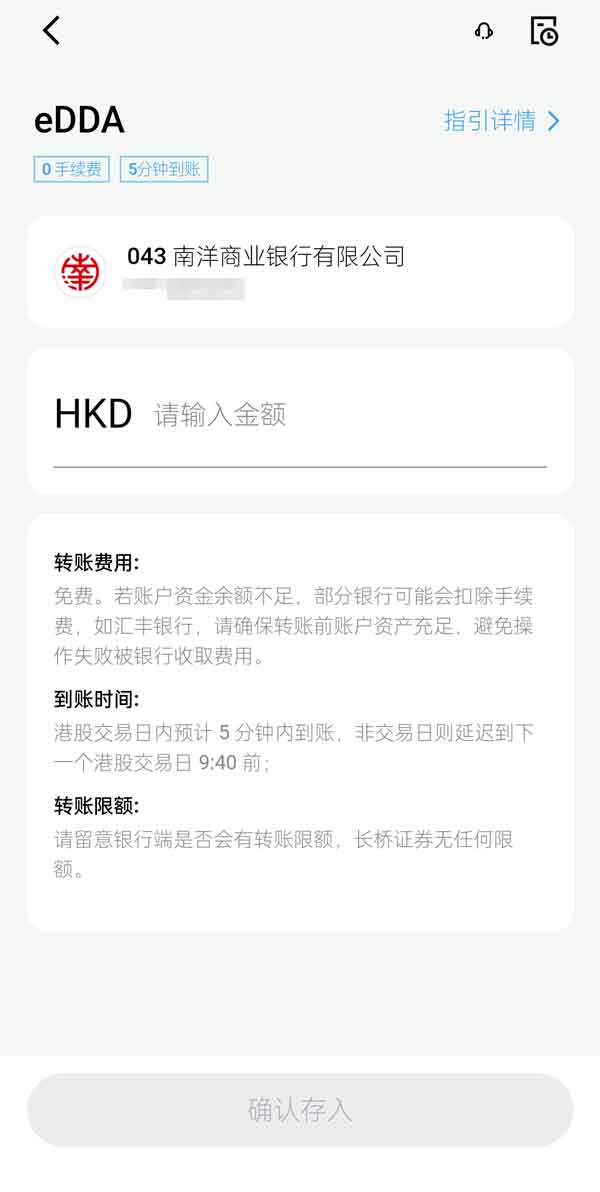
Task: Open the 指引详情 guide details link
Action: 501,121
